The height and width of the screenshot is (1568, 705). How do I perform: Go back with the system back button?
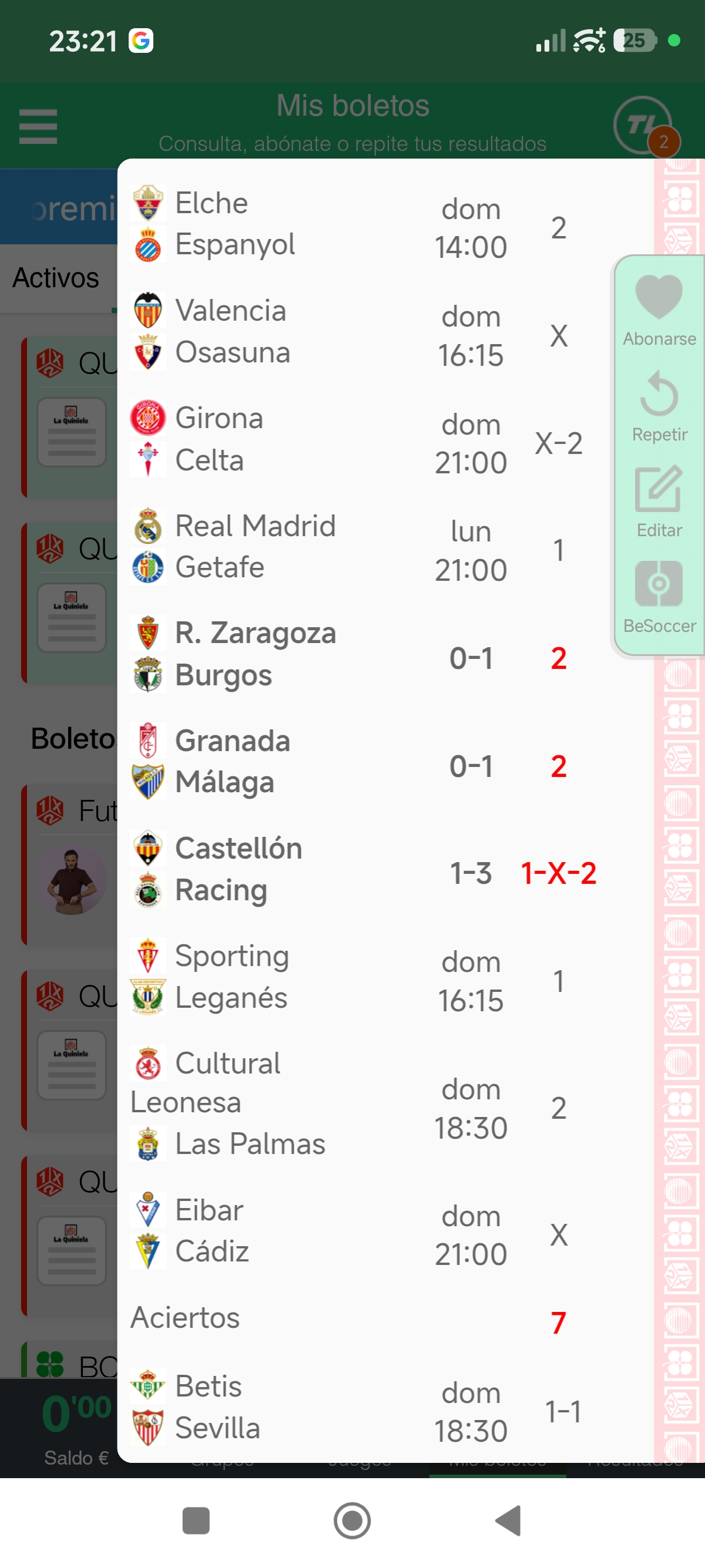(x=509, y=1520)
